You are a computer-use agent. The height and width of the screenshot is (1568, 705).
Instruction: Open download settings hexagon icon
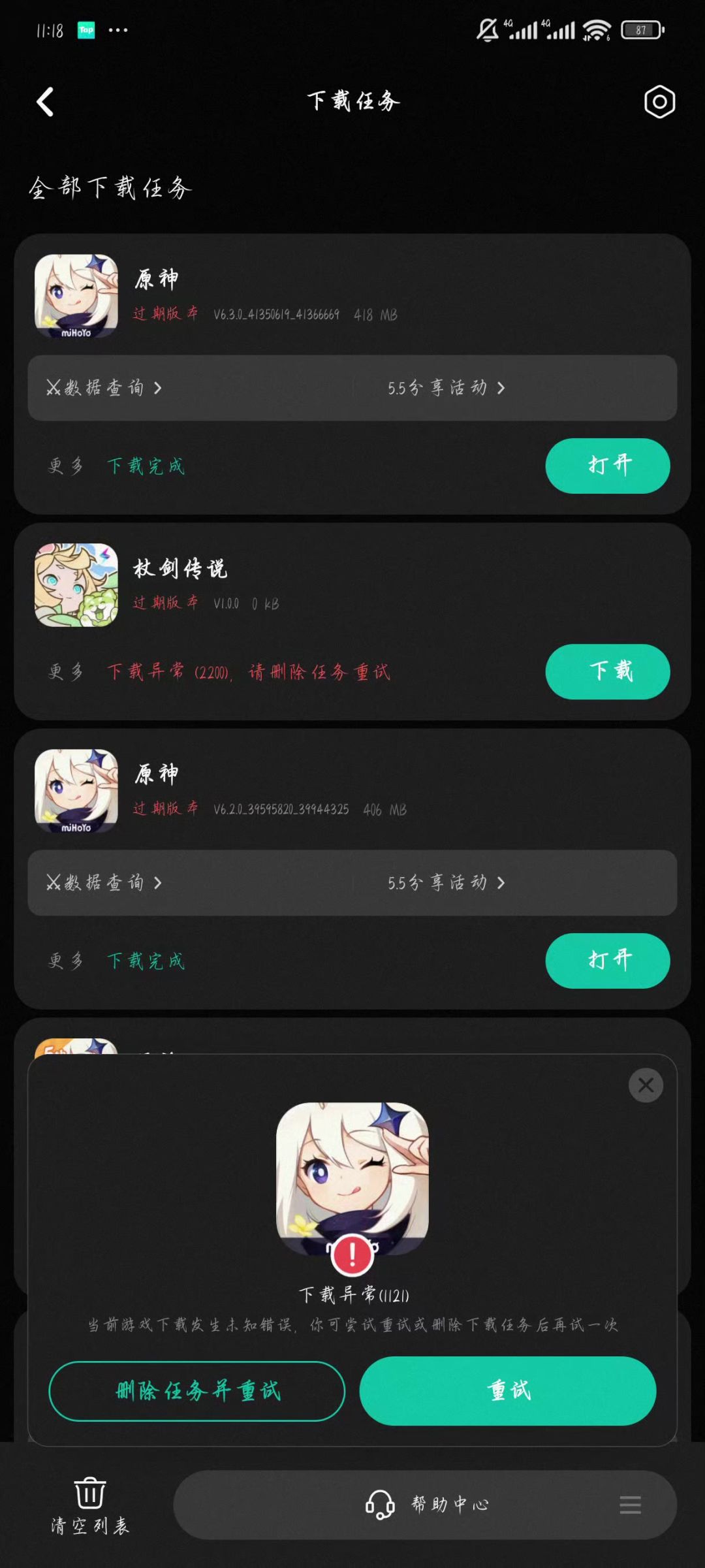659,102
